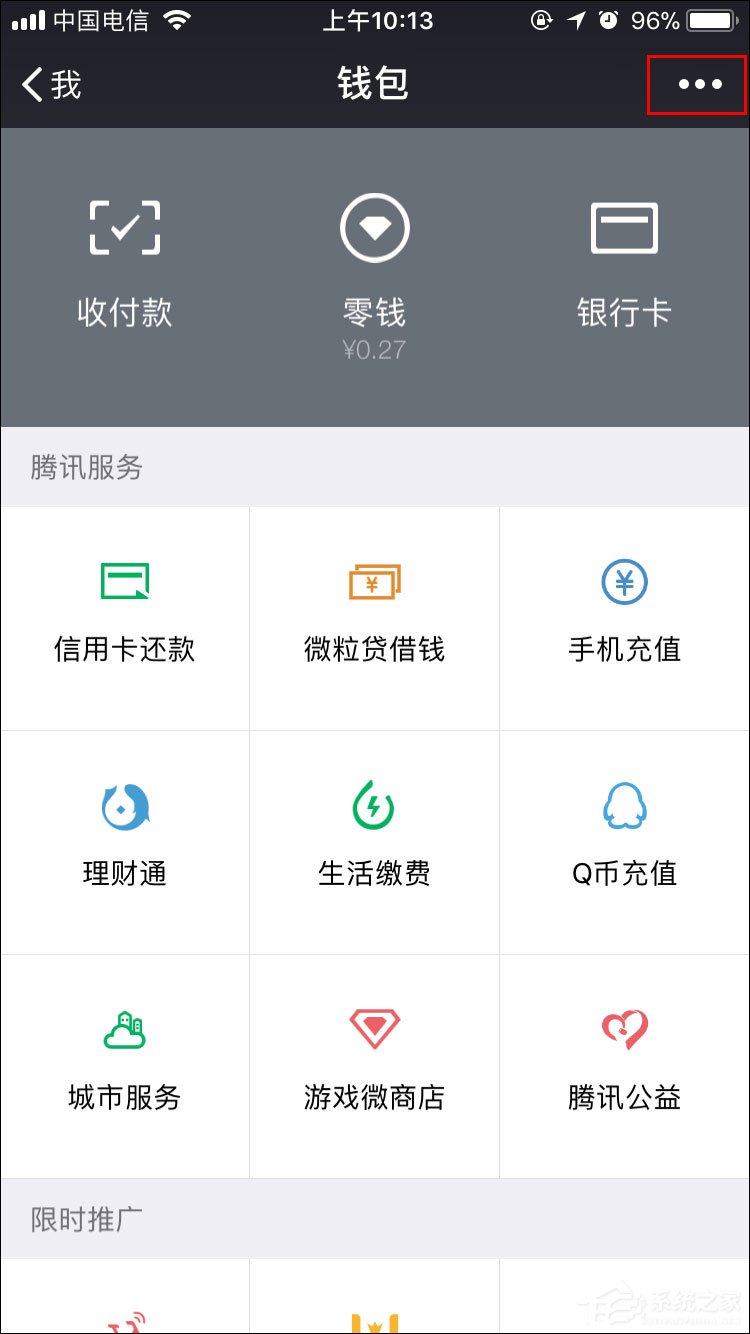Open 零钱 to view wallet balance
This screenshot has height=1334, width=750.
point(374,252)
